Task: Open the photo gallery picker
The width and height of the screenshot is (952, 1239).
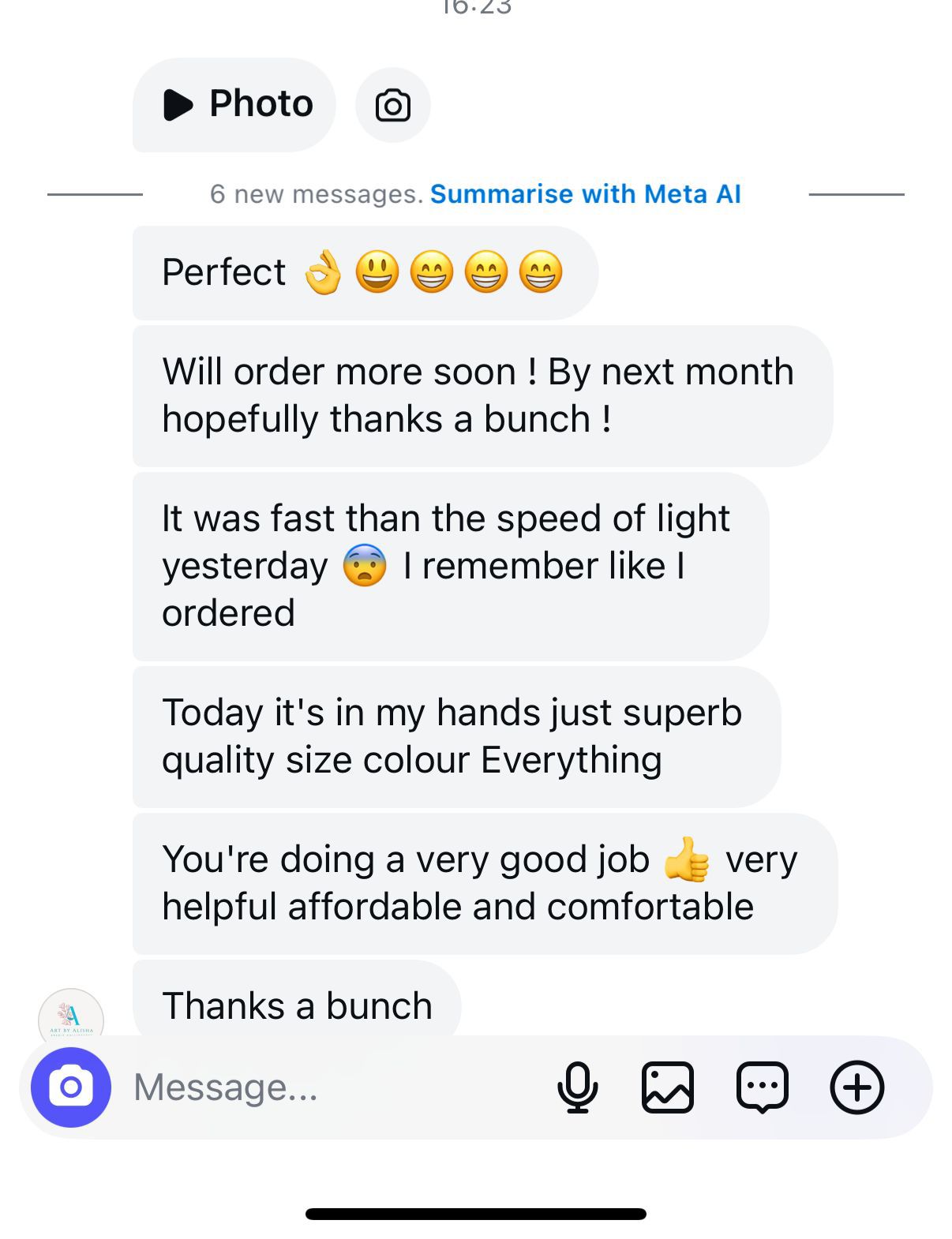Action: (x=668, y=1087)
